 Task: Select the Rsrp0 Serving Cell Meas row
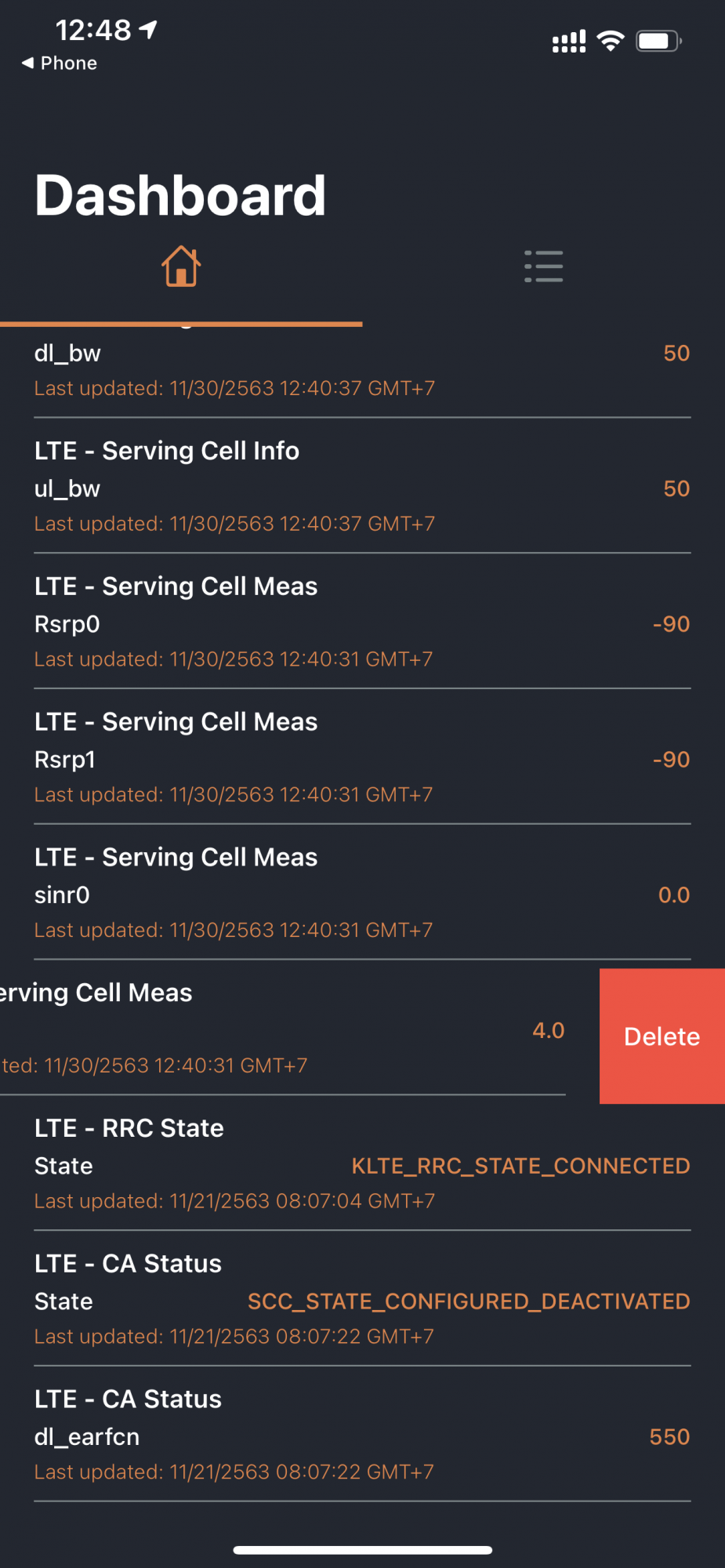point(362,622)
